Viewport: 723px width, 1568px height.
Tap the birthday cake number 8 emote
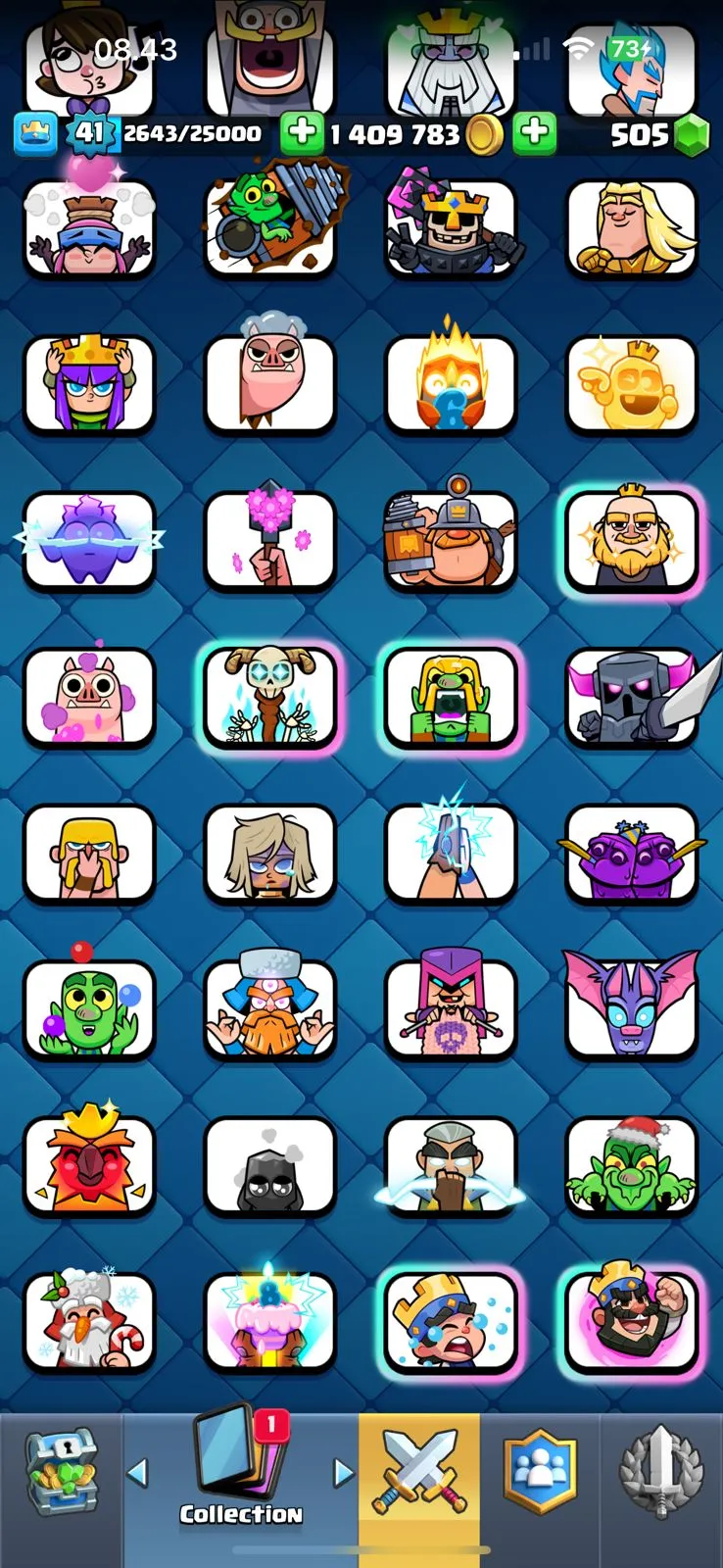click(269, 1323)
